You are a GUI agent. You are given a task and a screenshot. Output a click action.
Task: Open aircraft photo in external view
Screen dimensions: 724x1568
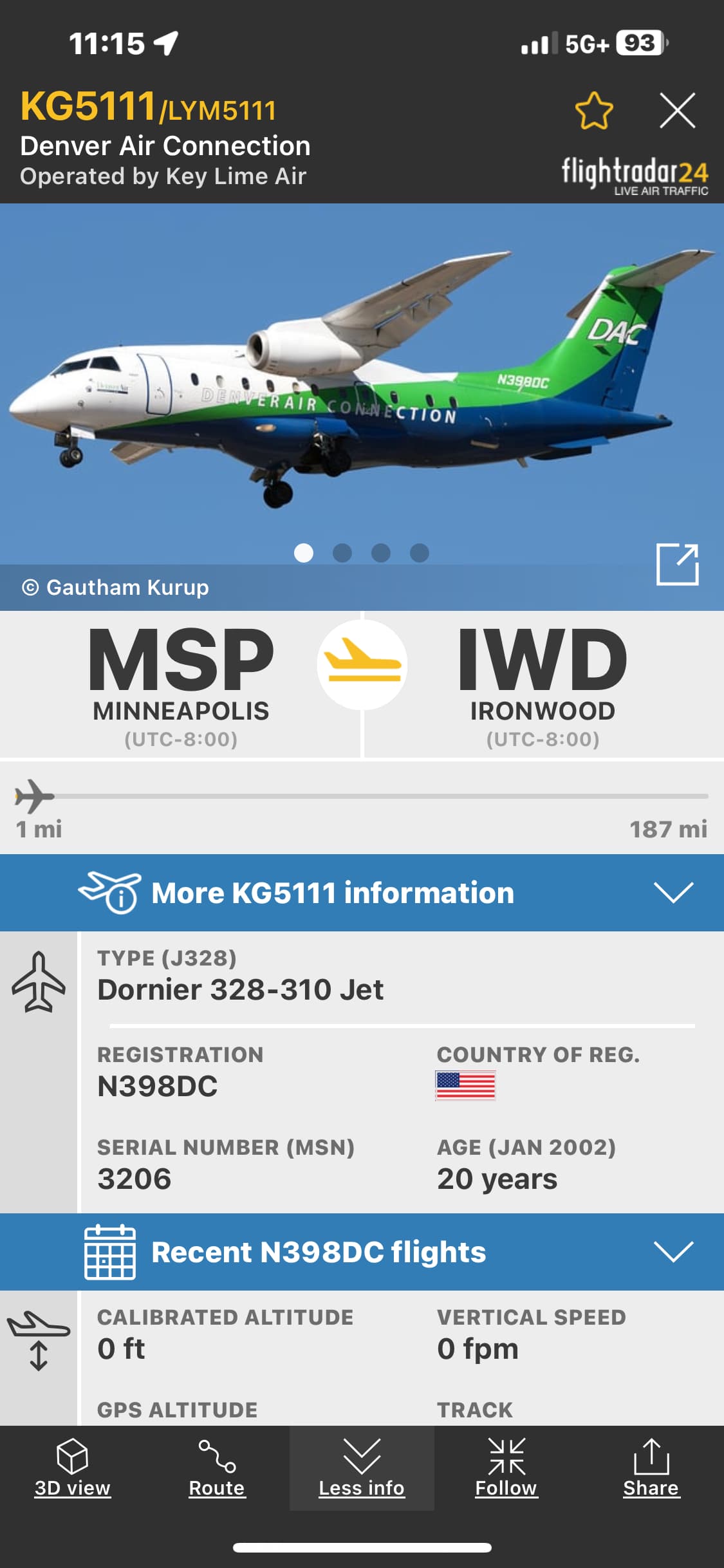pyautogui.click(x=677, y=565)
